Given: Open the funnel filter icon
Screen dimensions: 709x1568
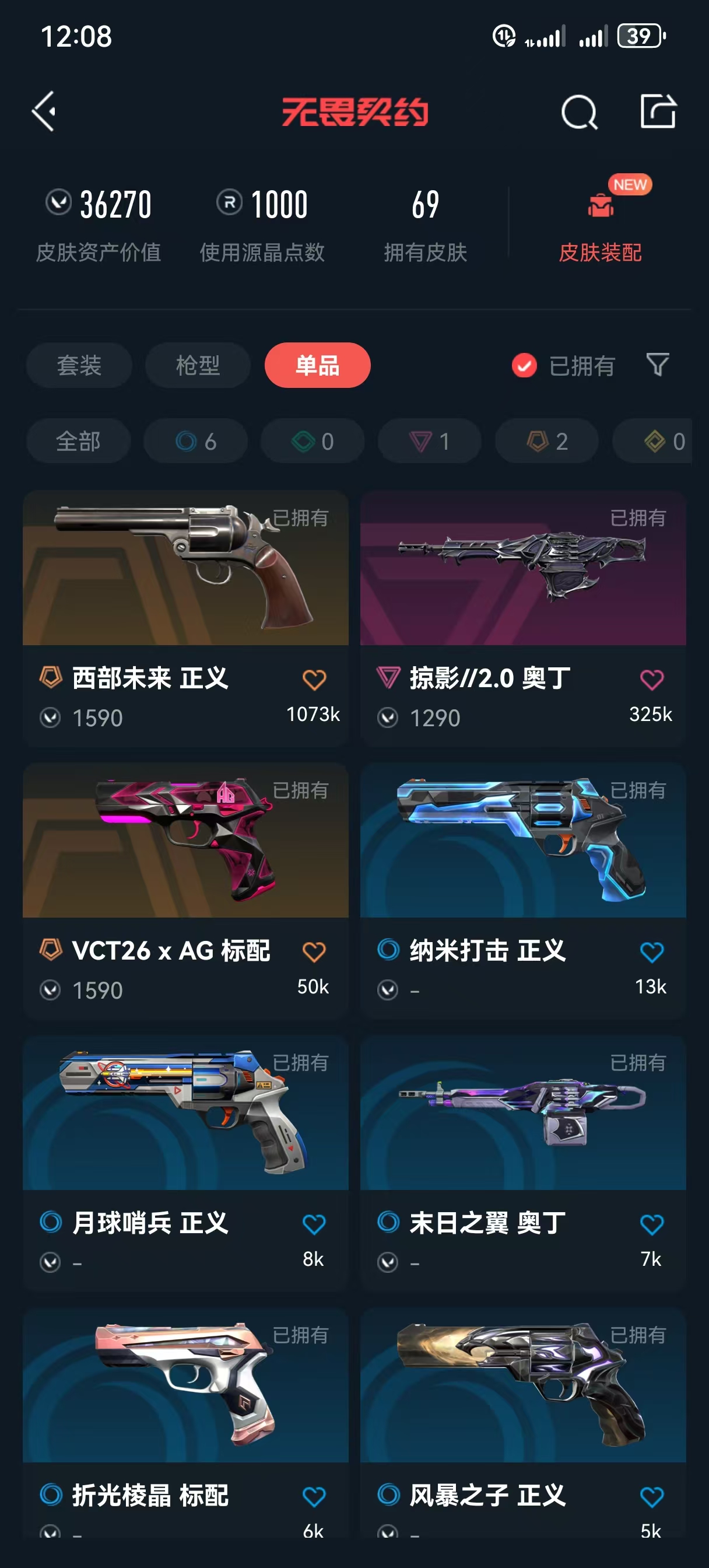Looking at the screenshot, I should point(657,365).
